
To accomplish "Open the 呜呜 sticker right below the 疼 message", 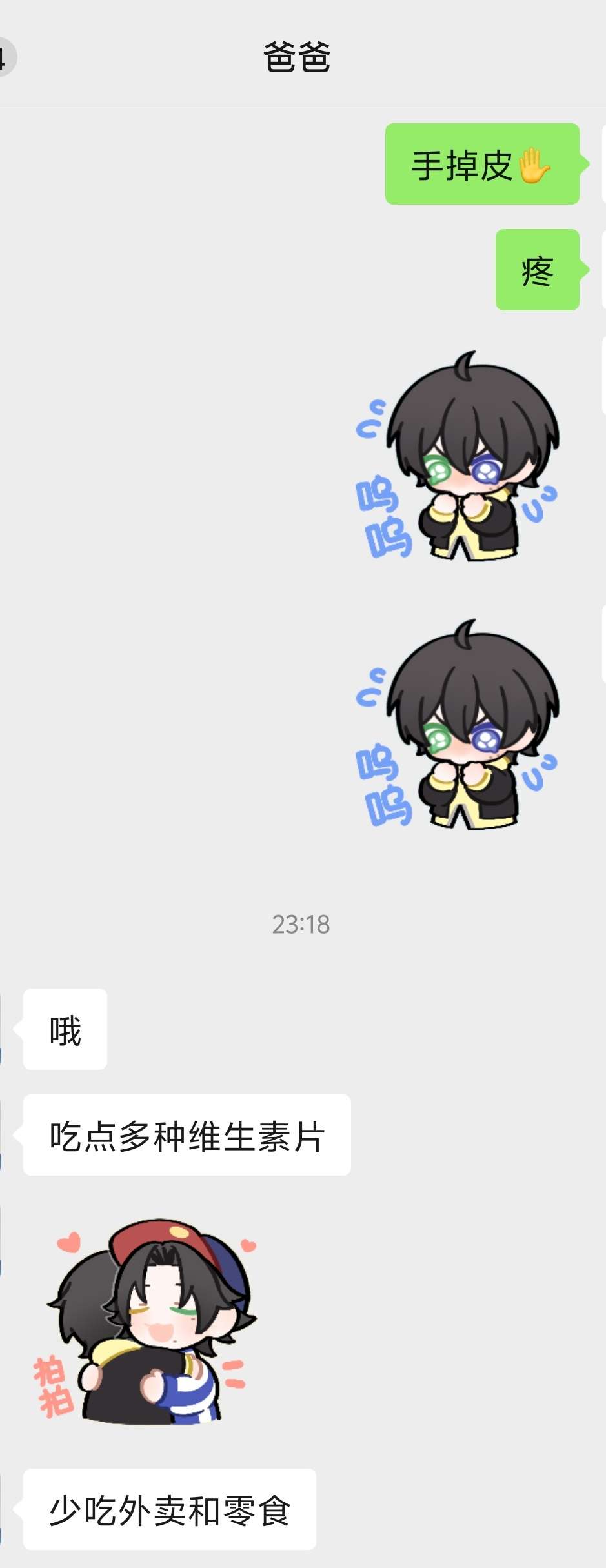I will [x=460, y=458].
